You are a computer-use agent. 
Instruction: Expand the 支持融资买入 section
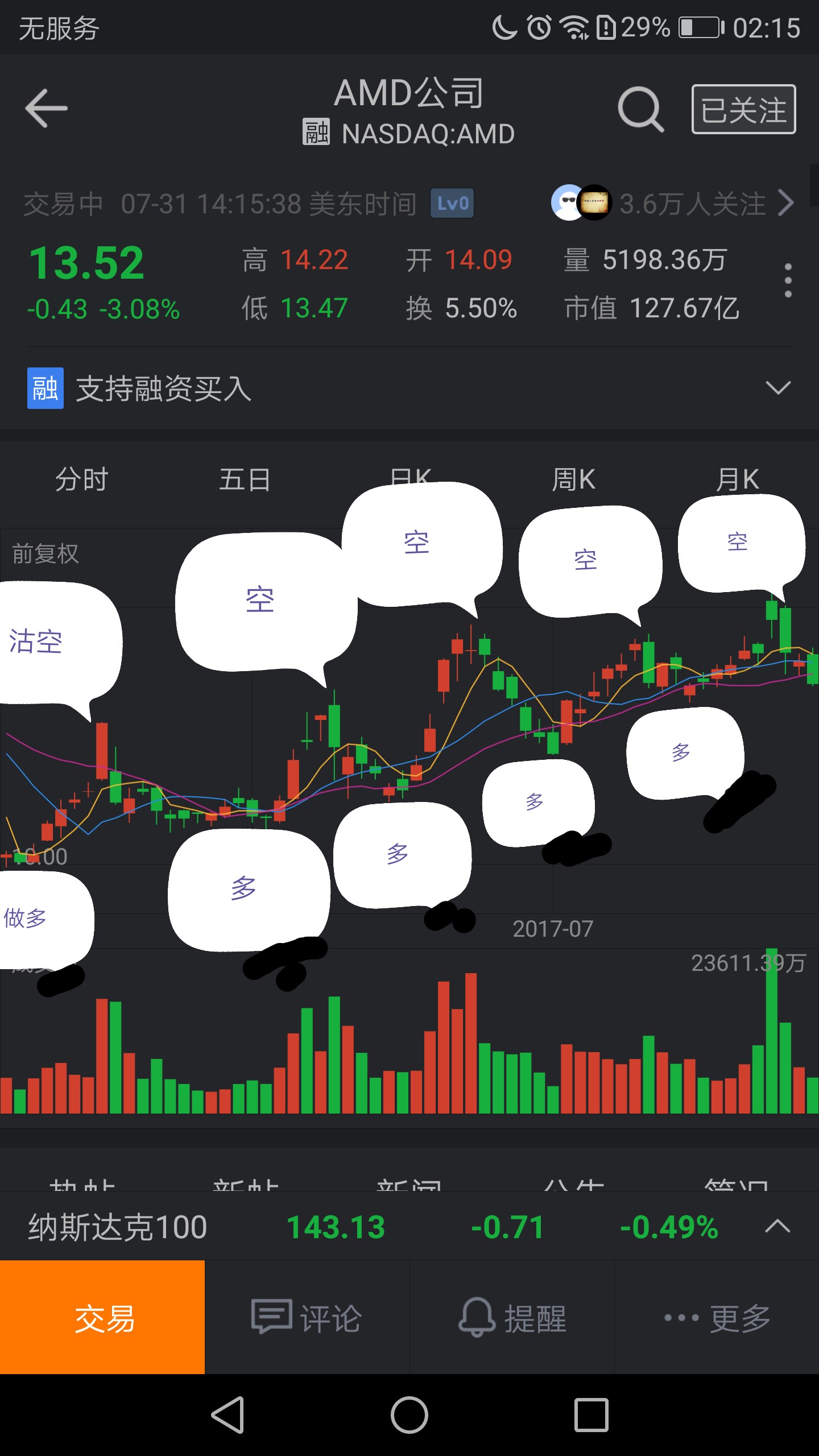[777, 388]
